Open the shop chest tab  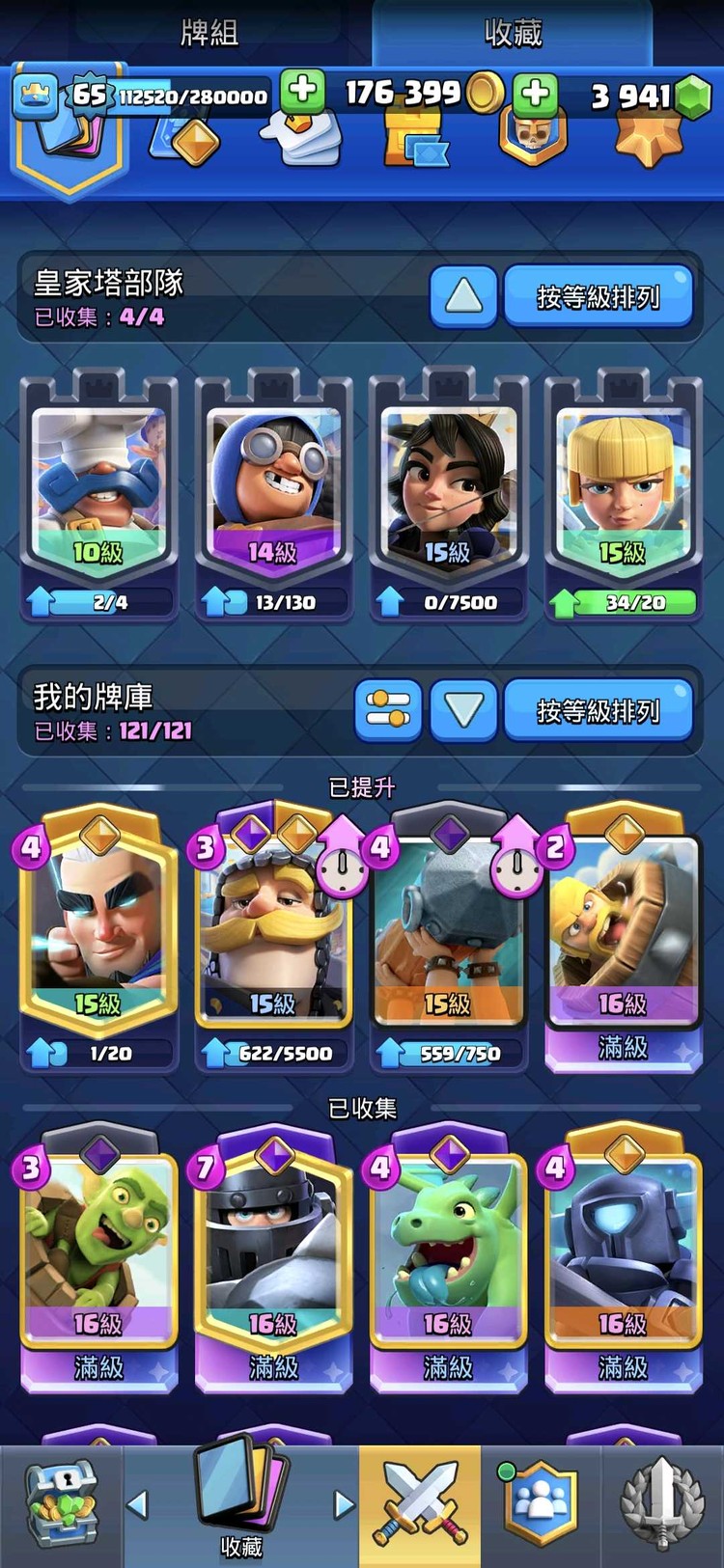[x=60, y=1505]
